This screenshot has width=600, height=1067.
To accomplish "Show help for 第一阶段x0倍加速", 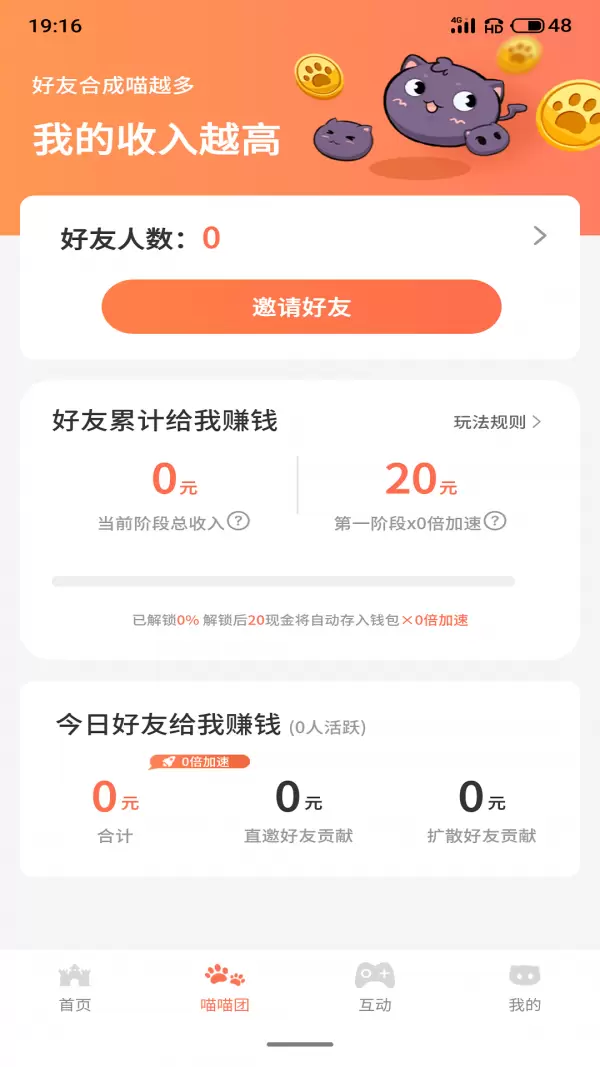I will [495, 521].
